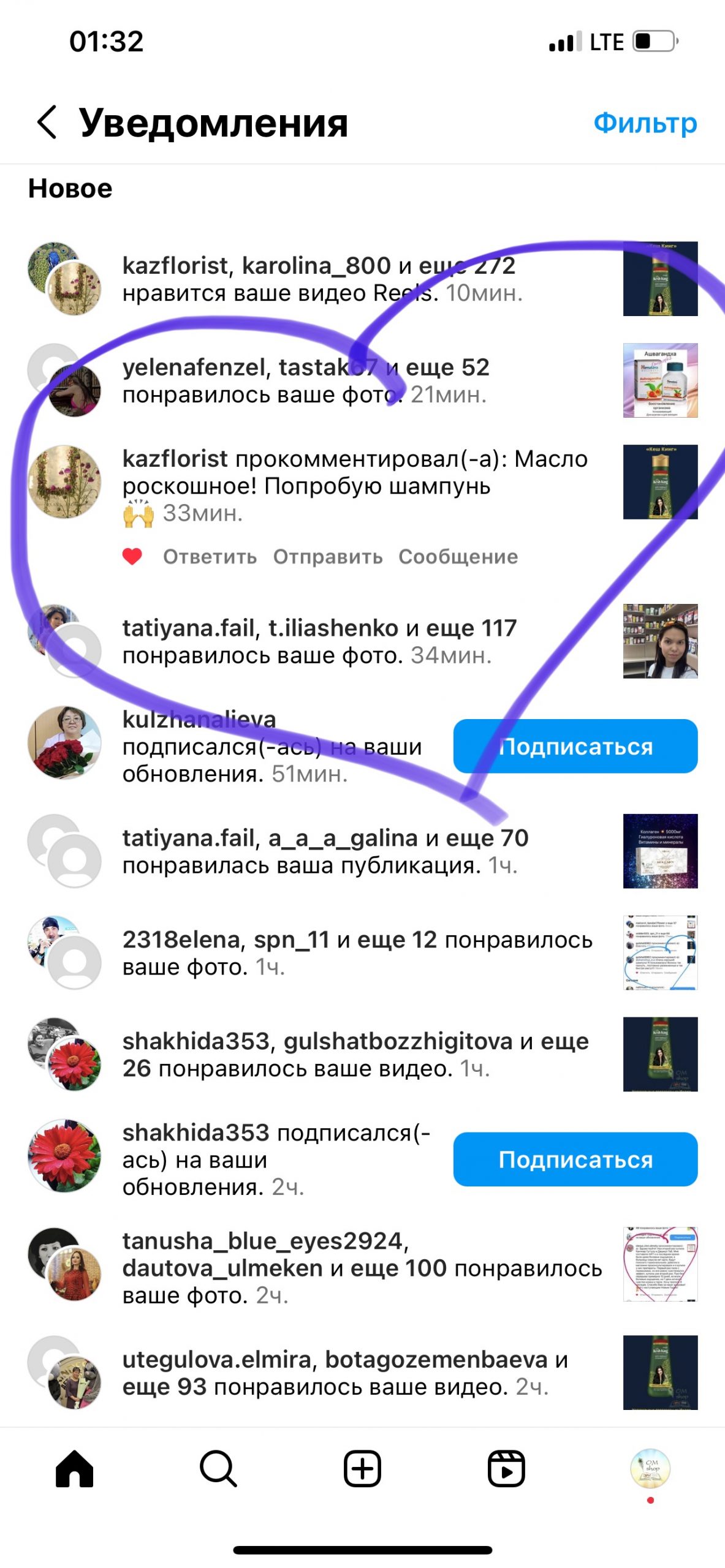The height and width of the screenshot is (1568, 725).
Task: Follow kulzhanalieva back with Подписаться
Action: point(575,746)
